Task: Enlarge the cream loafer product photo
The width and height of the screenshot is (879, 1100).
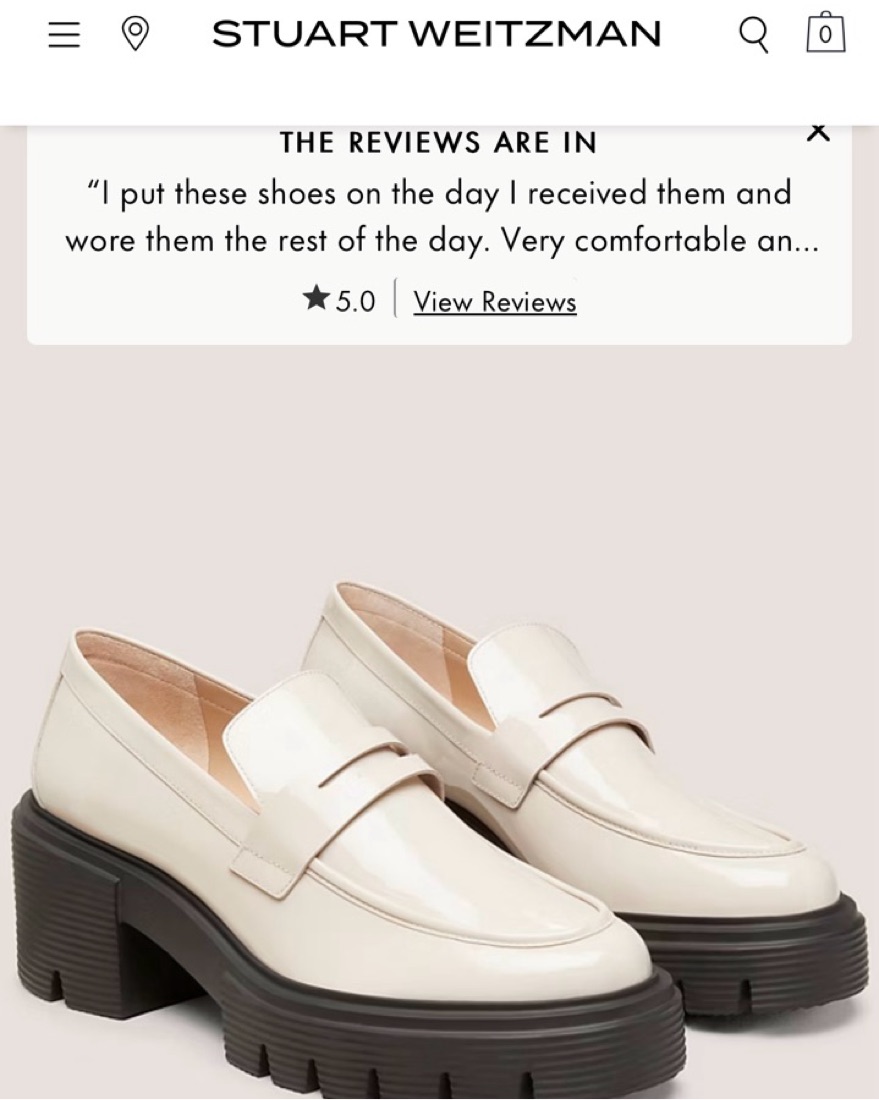Action: [440, 820]
